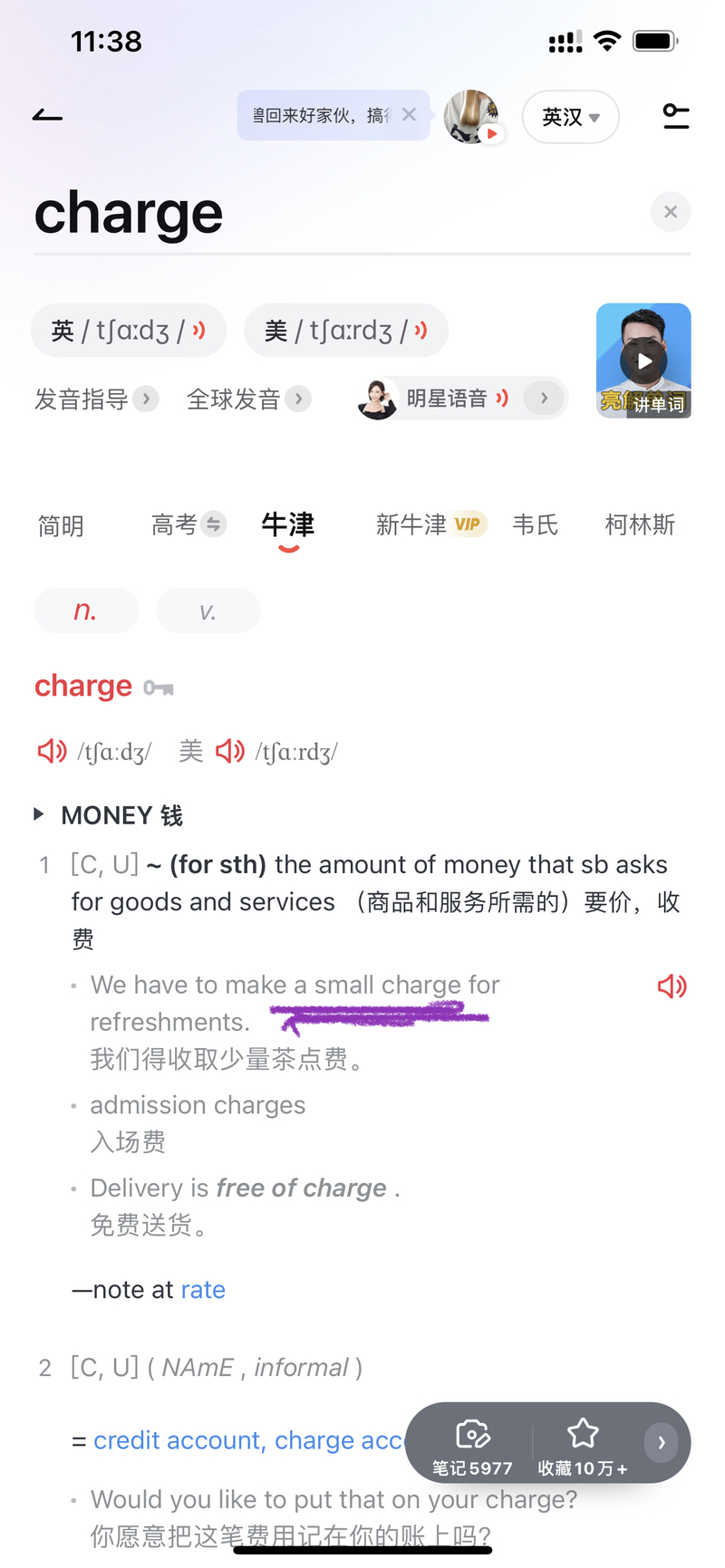Play audio for the refreshments example sentence
This screenshot has height=1568, width=725.
(x=672, y=986)
